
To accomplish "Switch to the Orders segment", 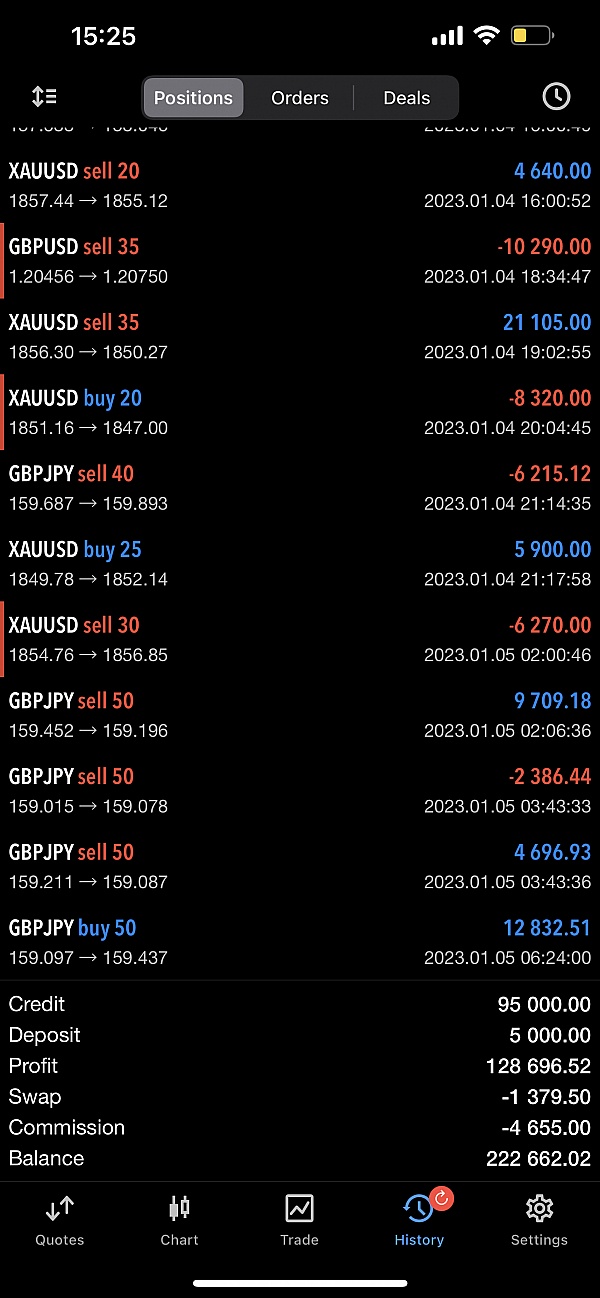I will tap(299, 98).
